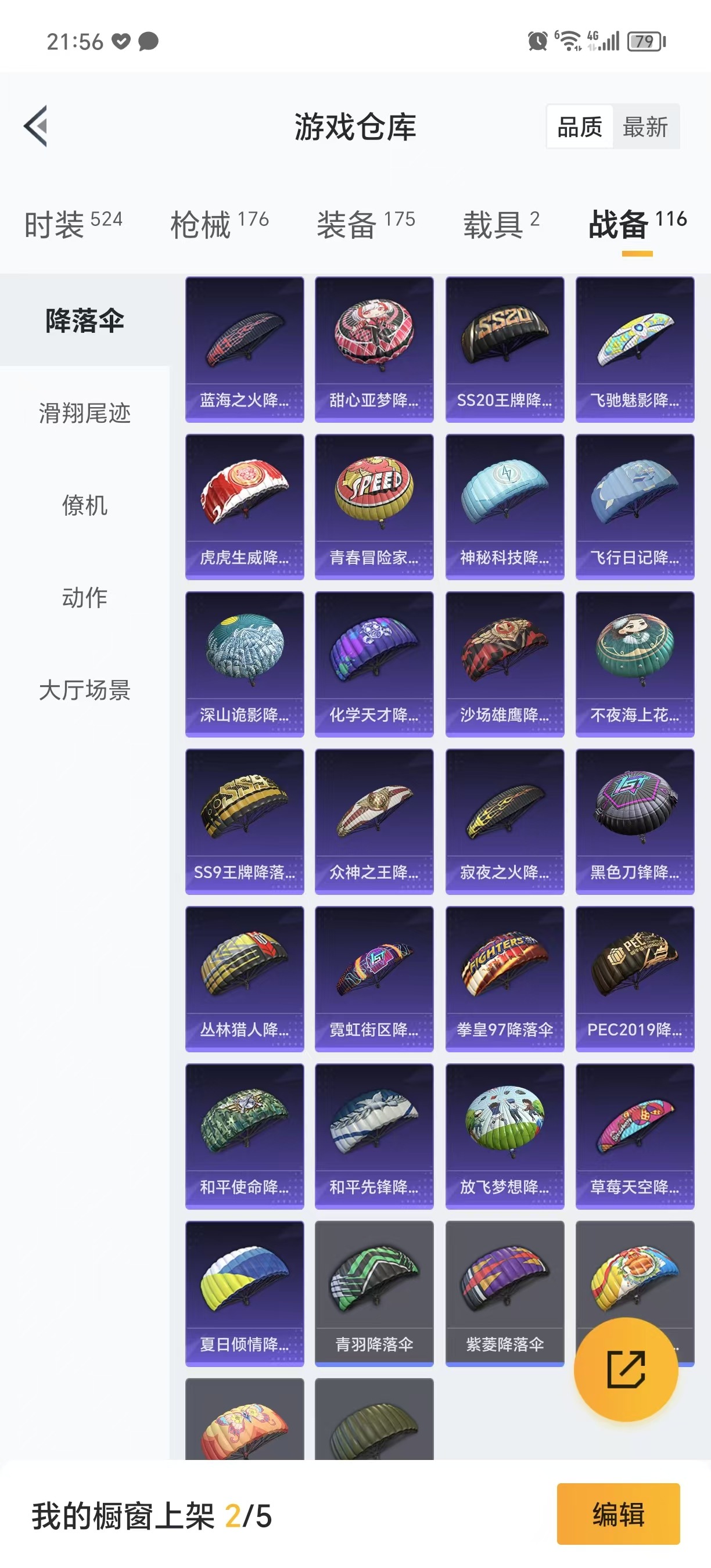
Task: Switch to the 枪械 tab
Action: [x=219, y=224]
